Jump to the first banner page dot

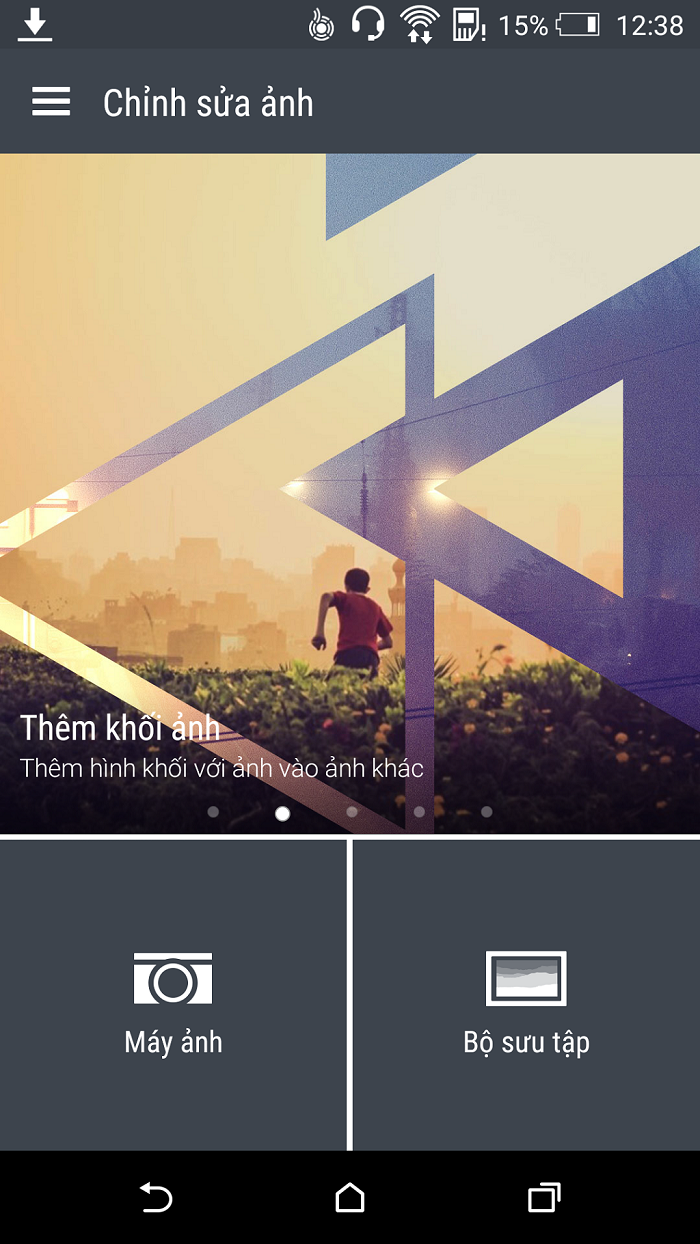coord(213,812)
